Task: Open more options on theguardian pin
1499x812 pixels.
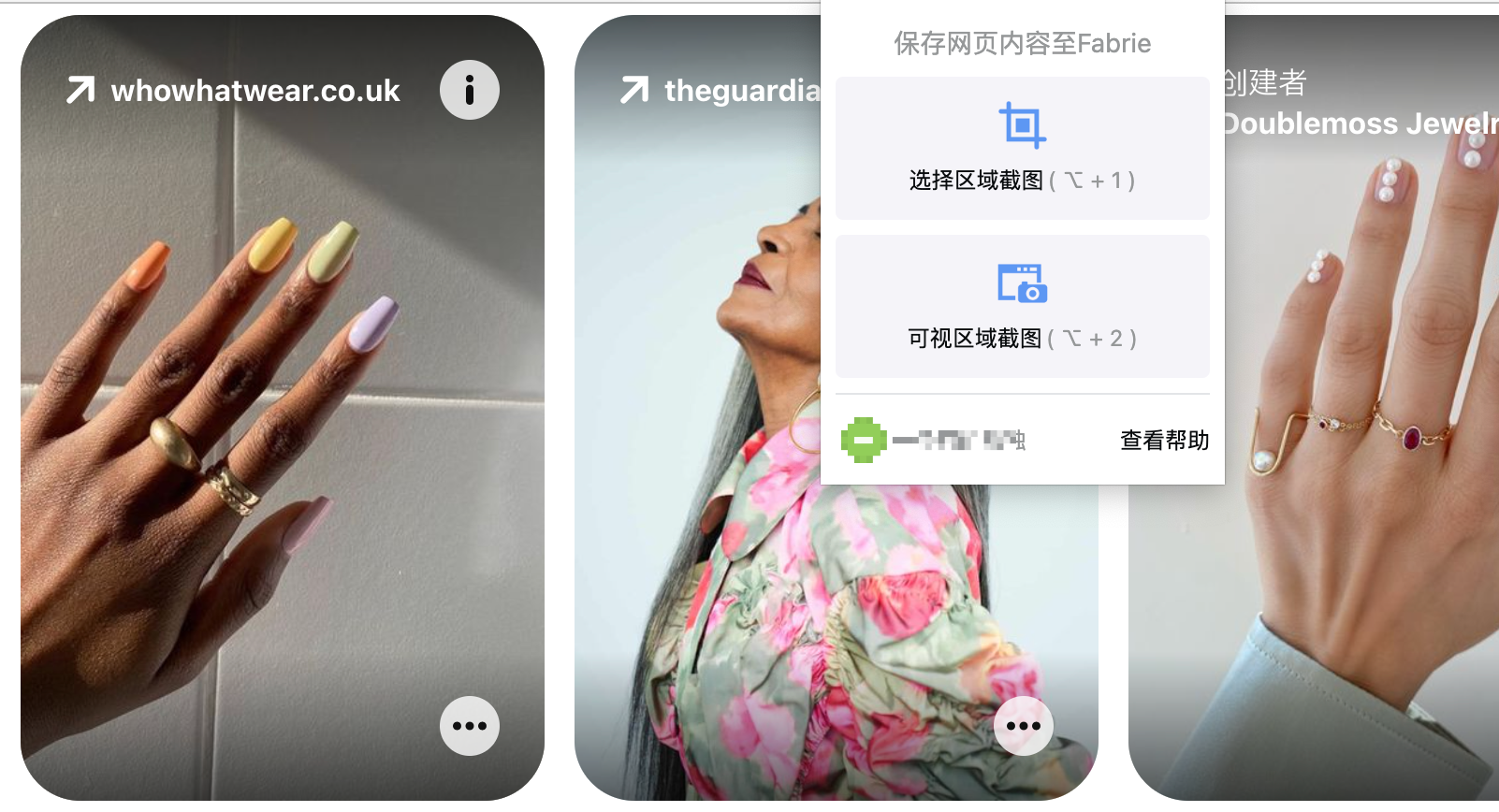Action: point(1023,725)
